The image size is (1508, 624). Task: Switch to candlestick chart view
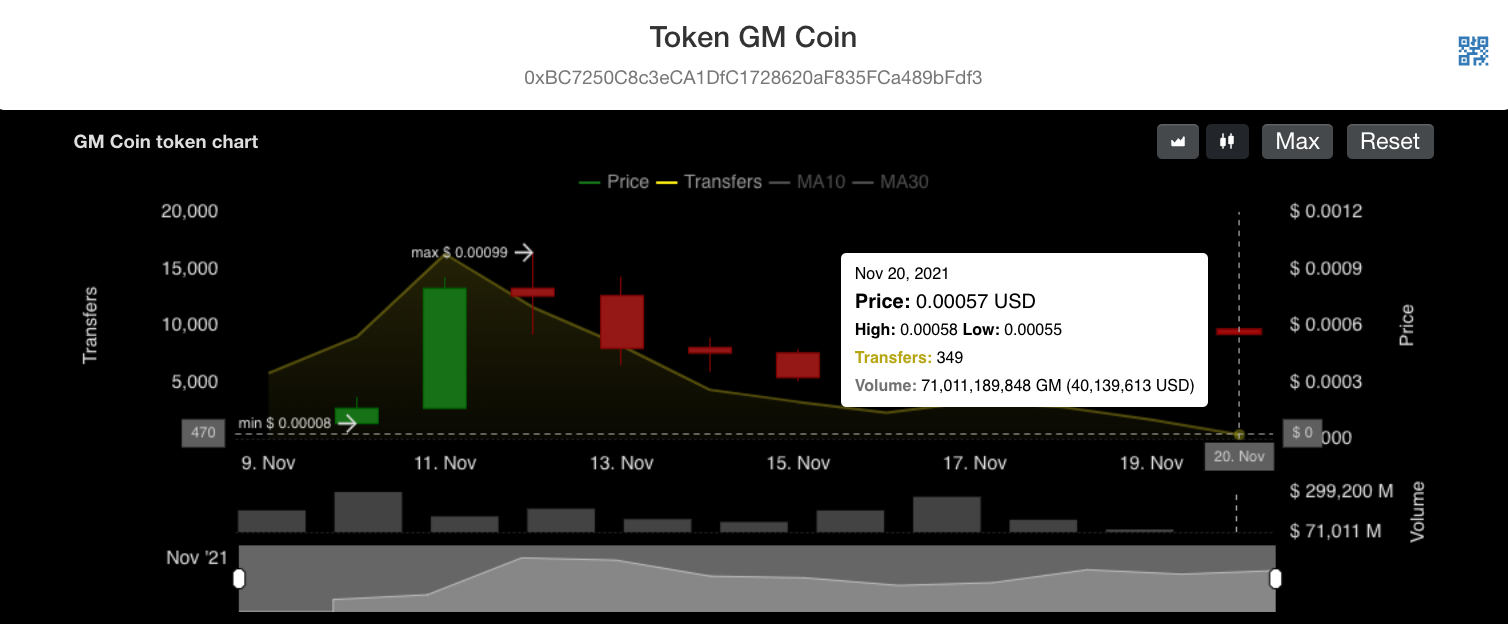(x=1227, y=142)
